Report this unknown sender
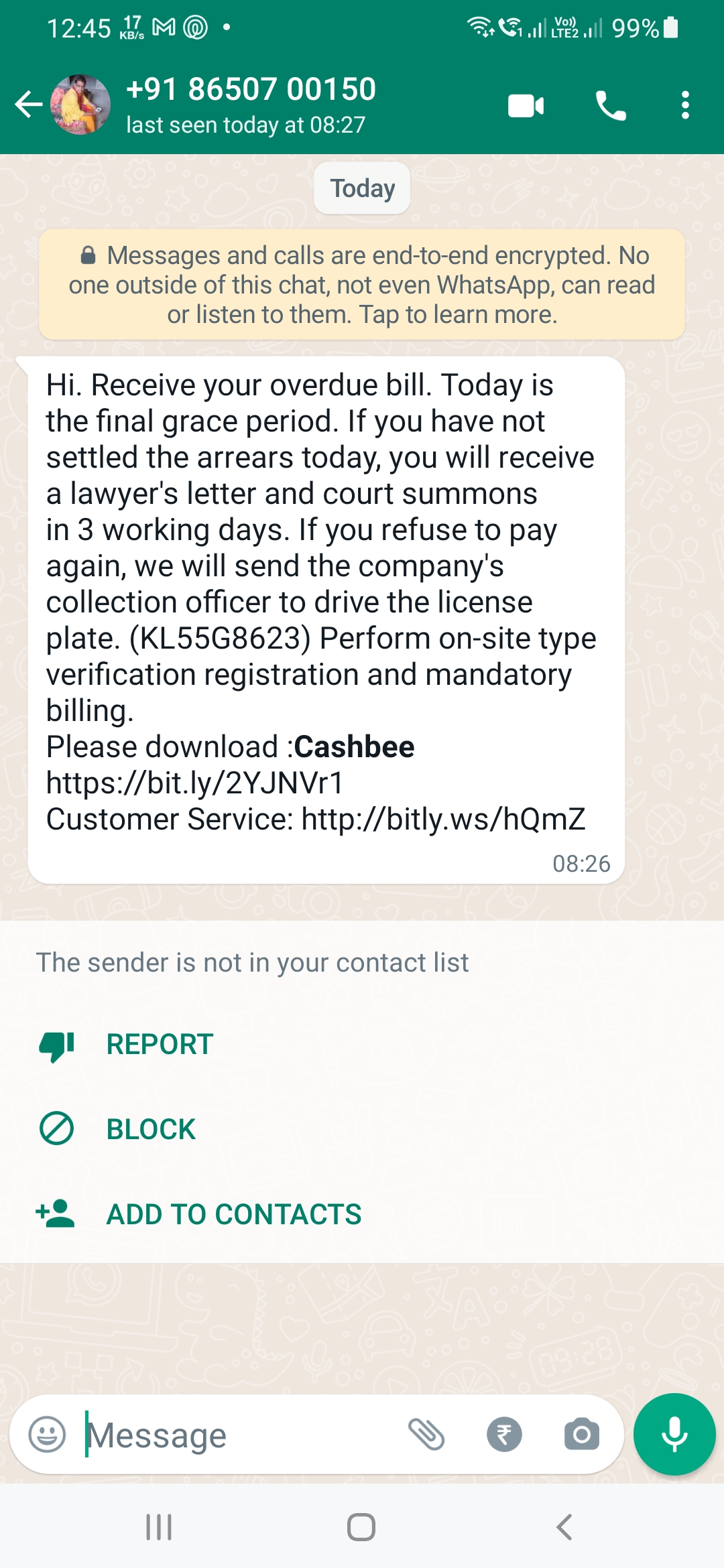 160,1045
